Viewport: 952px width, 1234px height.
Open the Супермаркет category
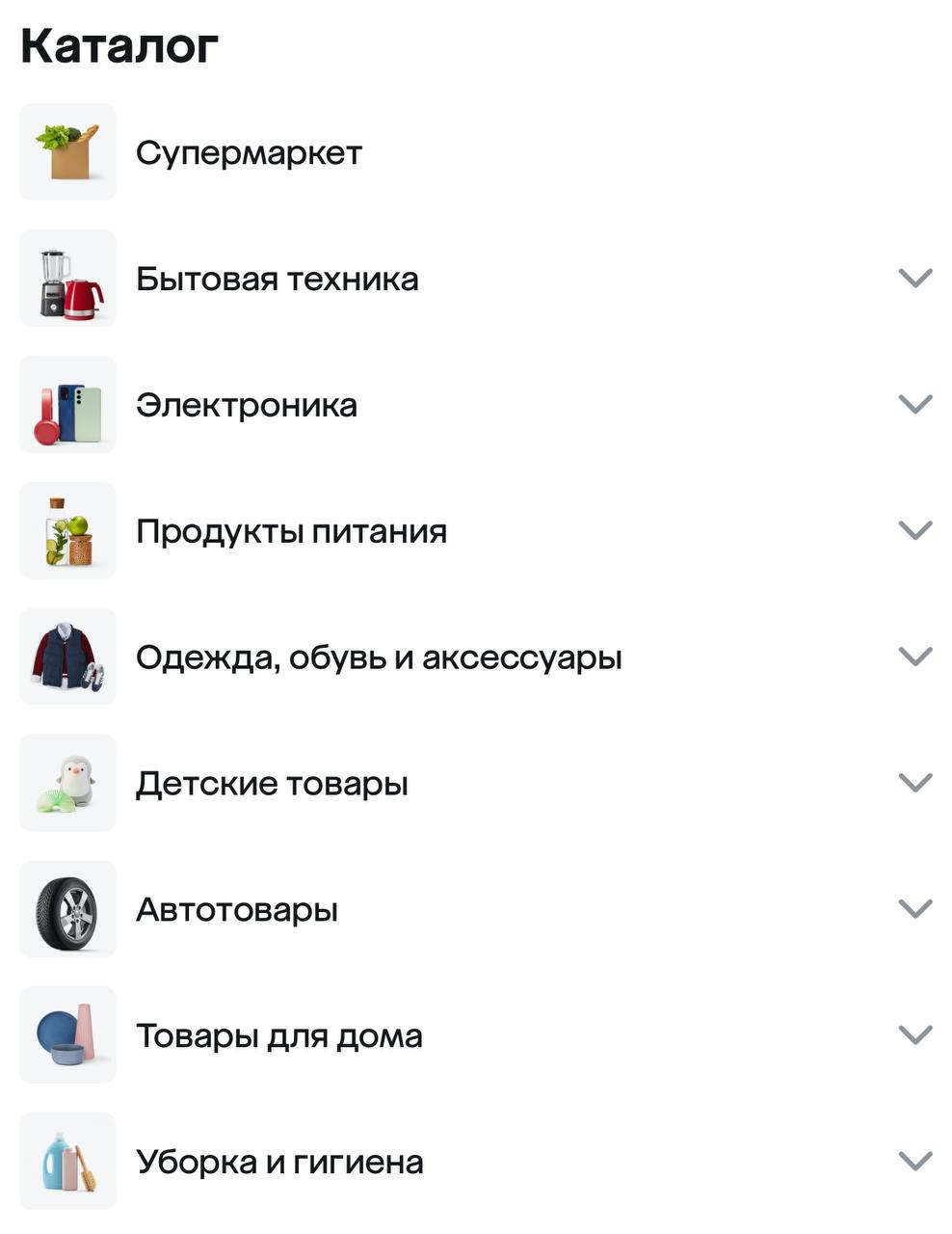pyautogui.click(x=251, y=152)
